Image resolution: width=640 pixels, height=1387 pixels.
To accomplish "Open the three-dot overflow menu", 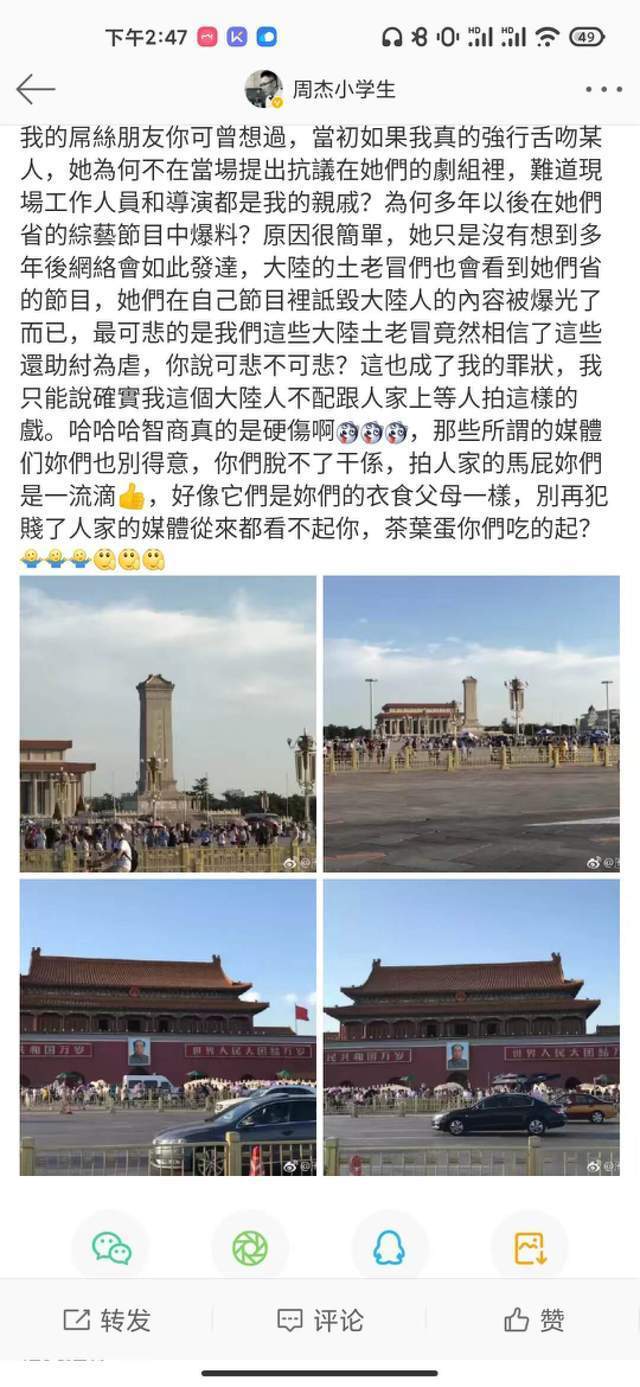I will 603,90.
